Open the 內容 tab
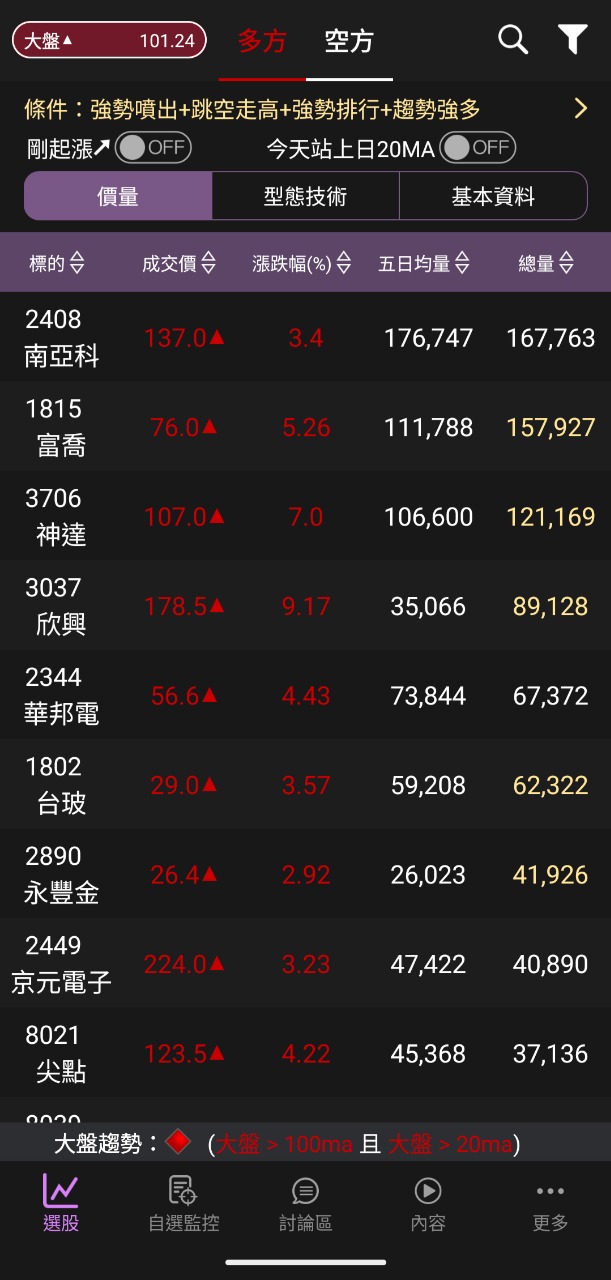Viewport: 611px width, 1280px height. [428, 1203]
